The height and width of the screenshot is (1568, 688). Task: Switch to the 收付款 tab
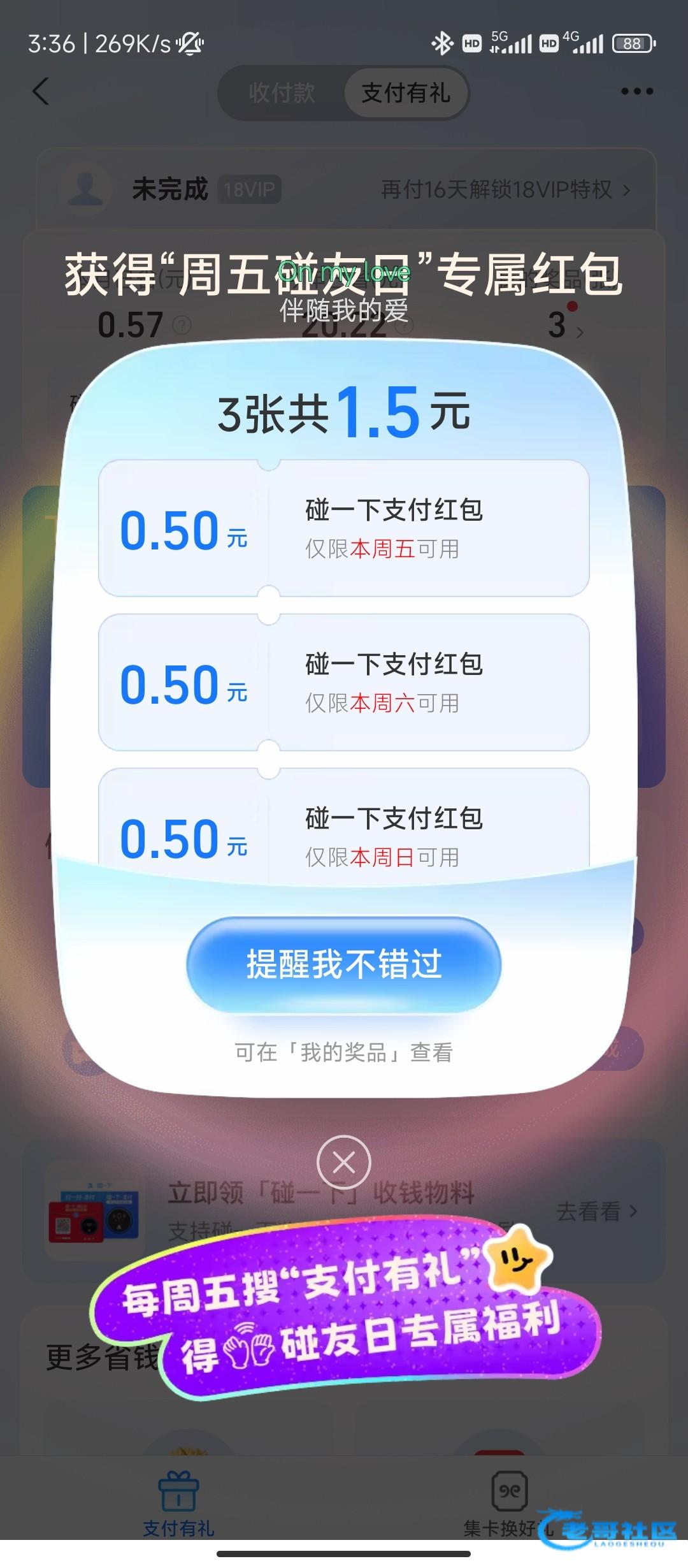282,93
